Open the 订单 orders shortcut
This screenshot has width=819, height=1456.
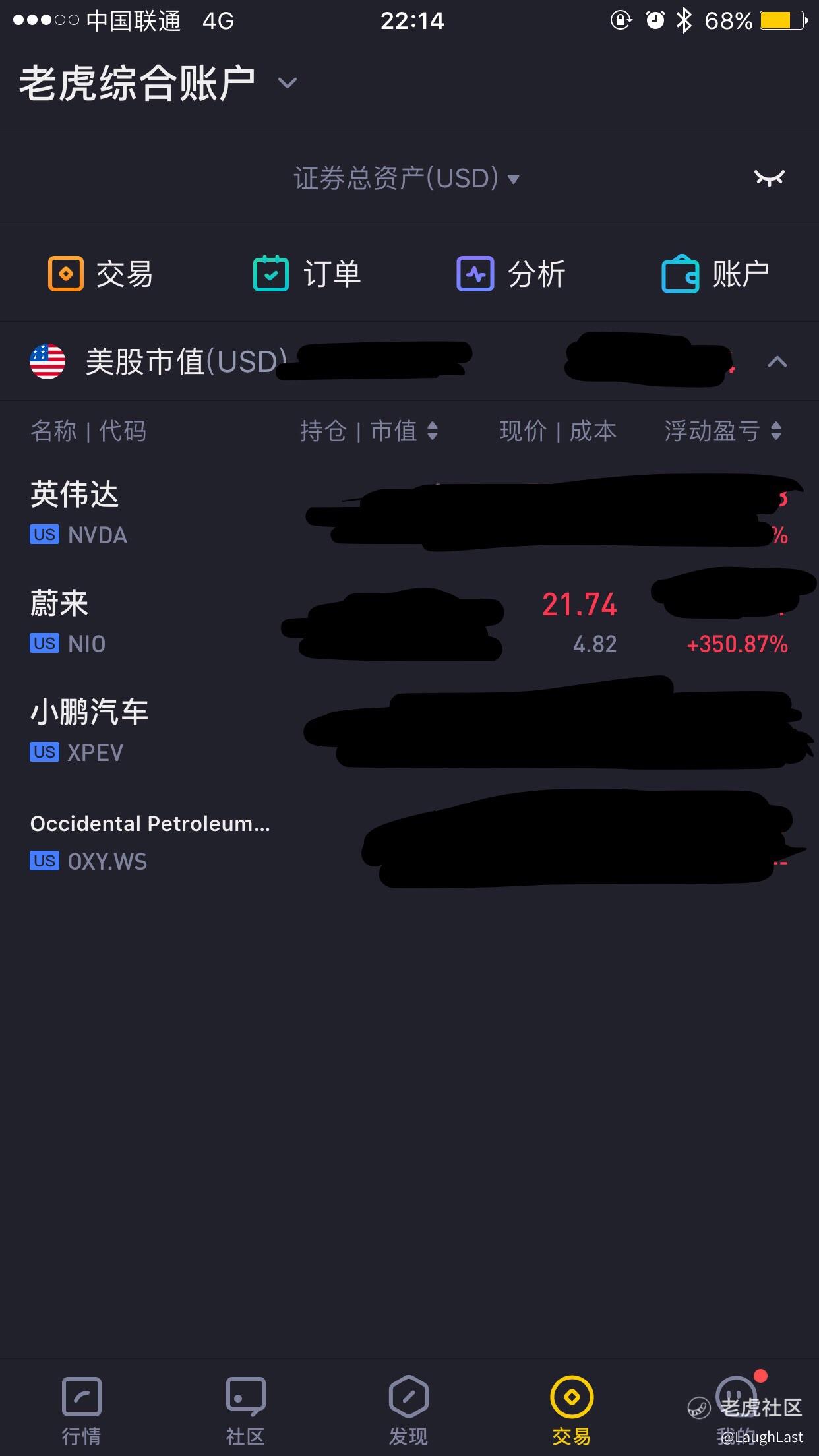click(x=307, y=274)
